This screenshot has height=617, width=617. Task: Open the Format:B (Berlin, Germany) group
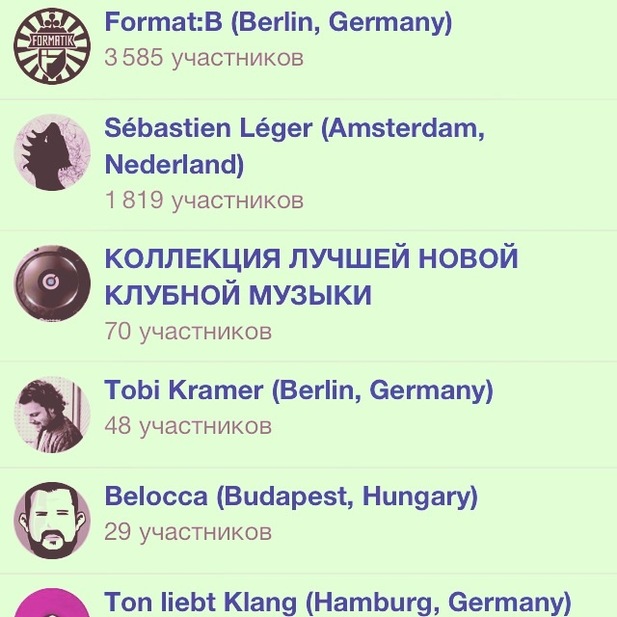coord(278,22)
